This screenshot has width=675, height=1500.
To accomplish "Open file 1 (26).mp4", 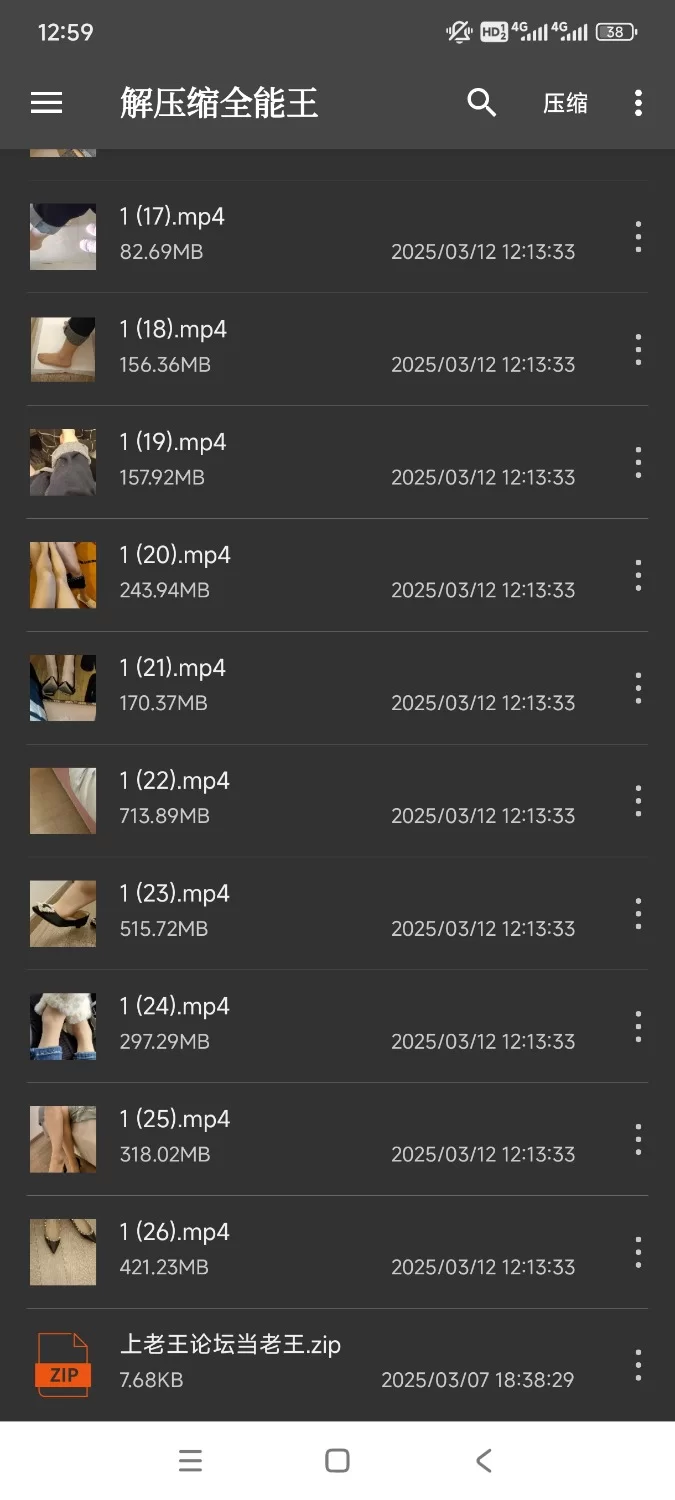I will tap(300, 1252).
